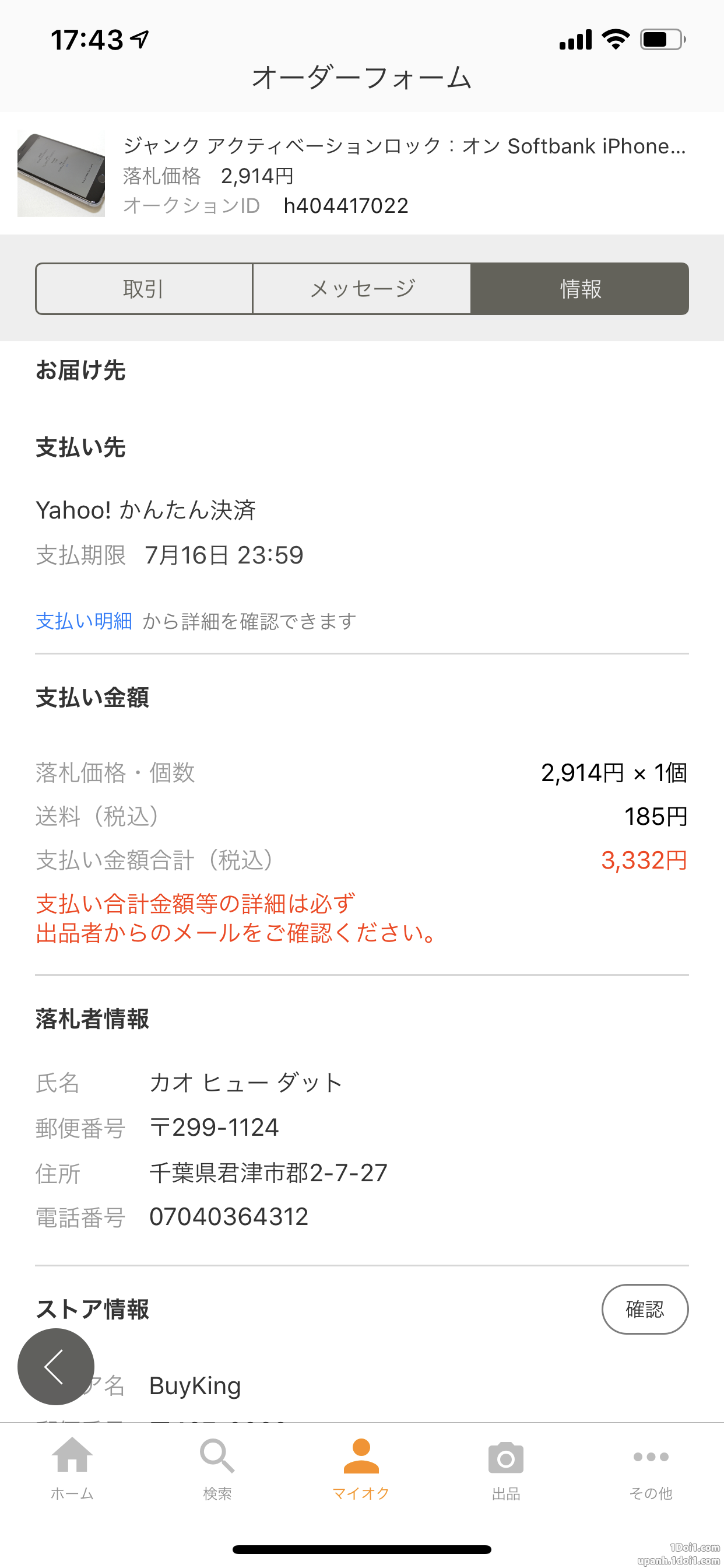
Task: Go to the ホーム tab
Action: 72,1468
